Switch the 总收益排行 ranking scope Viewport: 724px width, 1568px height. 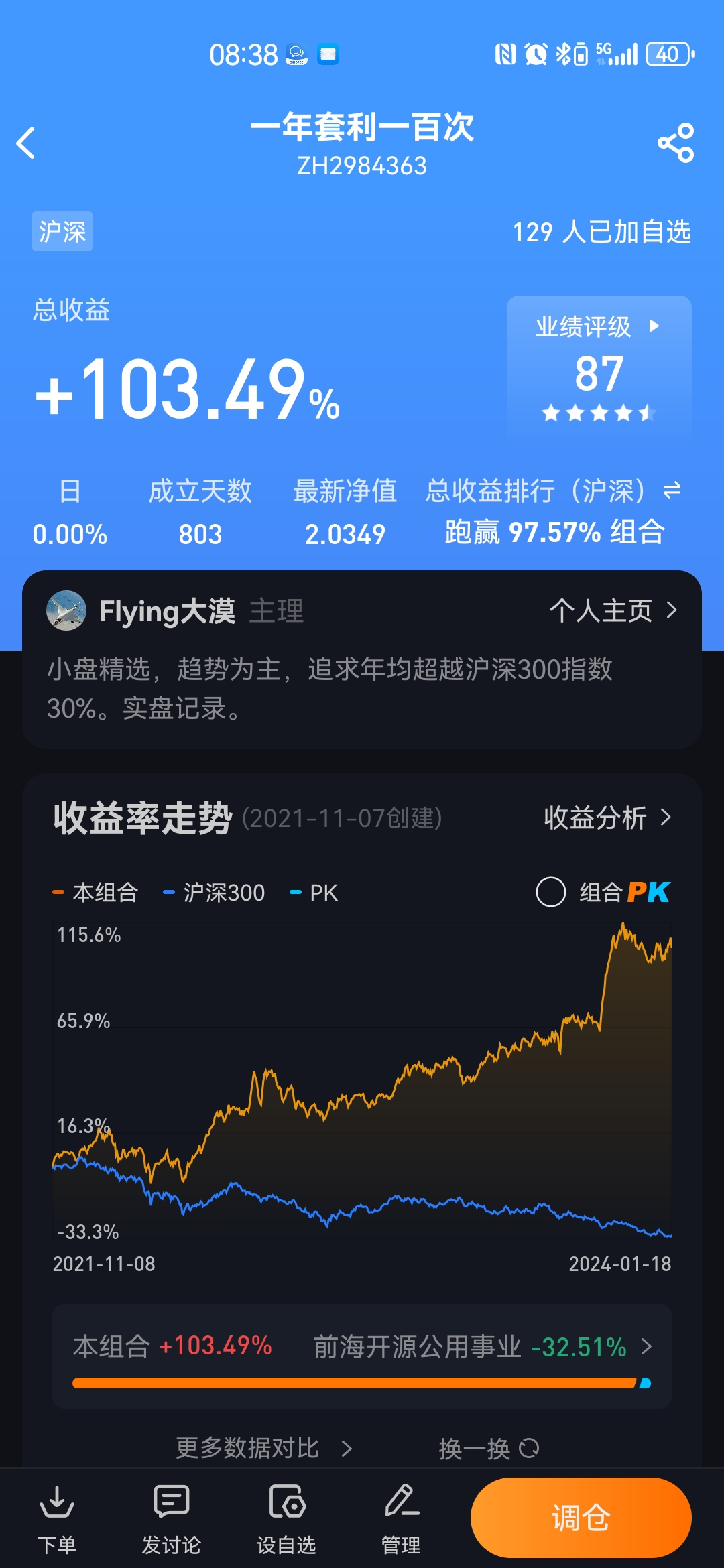(x=672, y=491)
